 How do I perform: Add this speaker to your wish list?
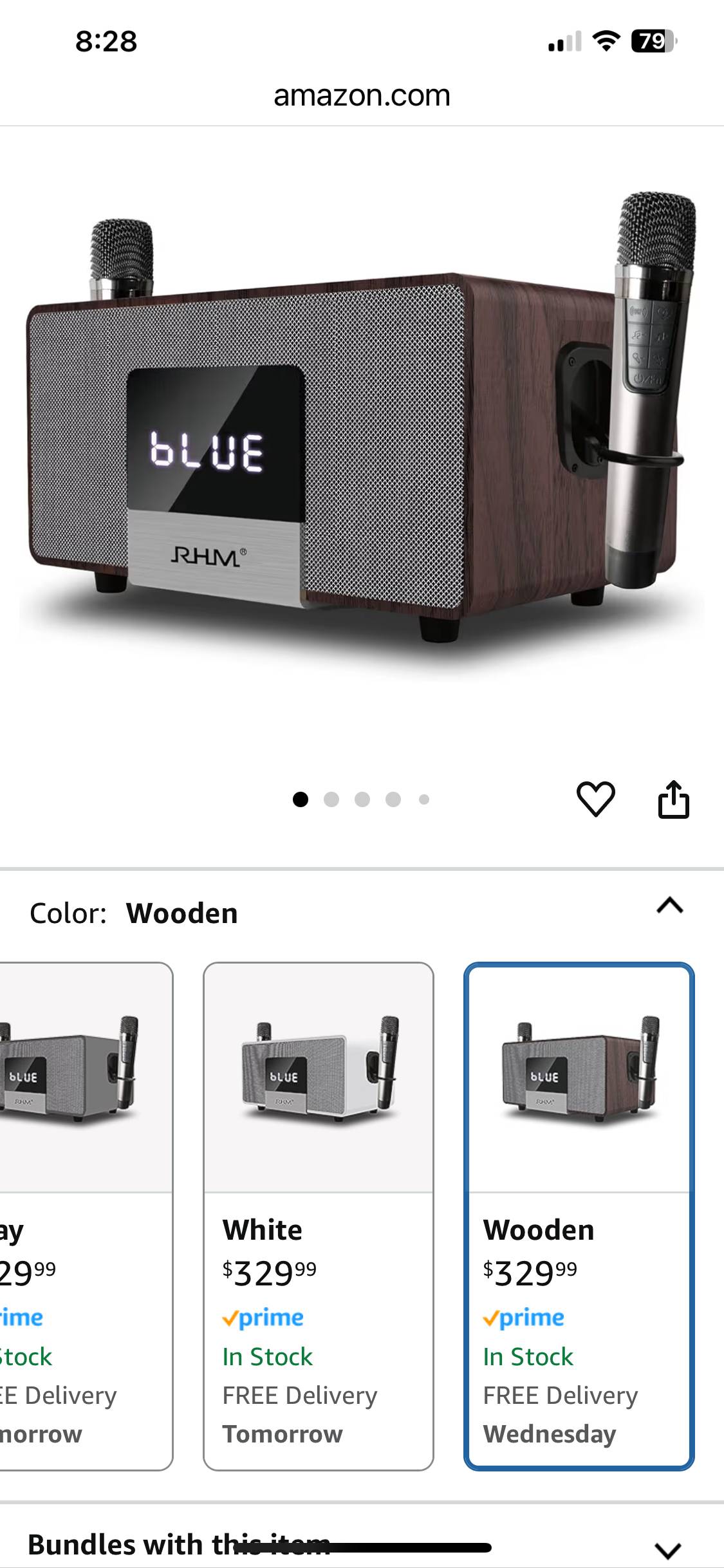[595, 799]
